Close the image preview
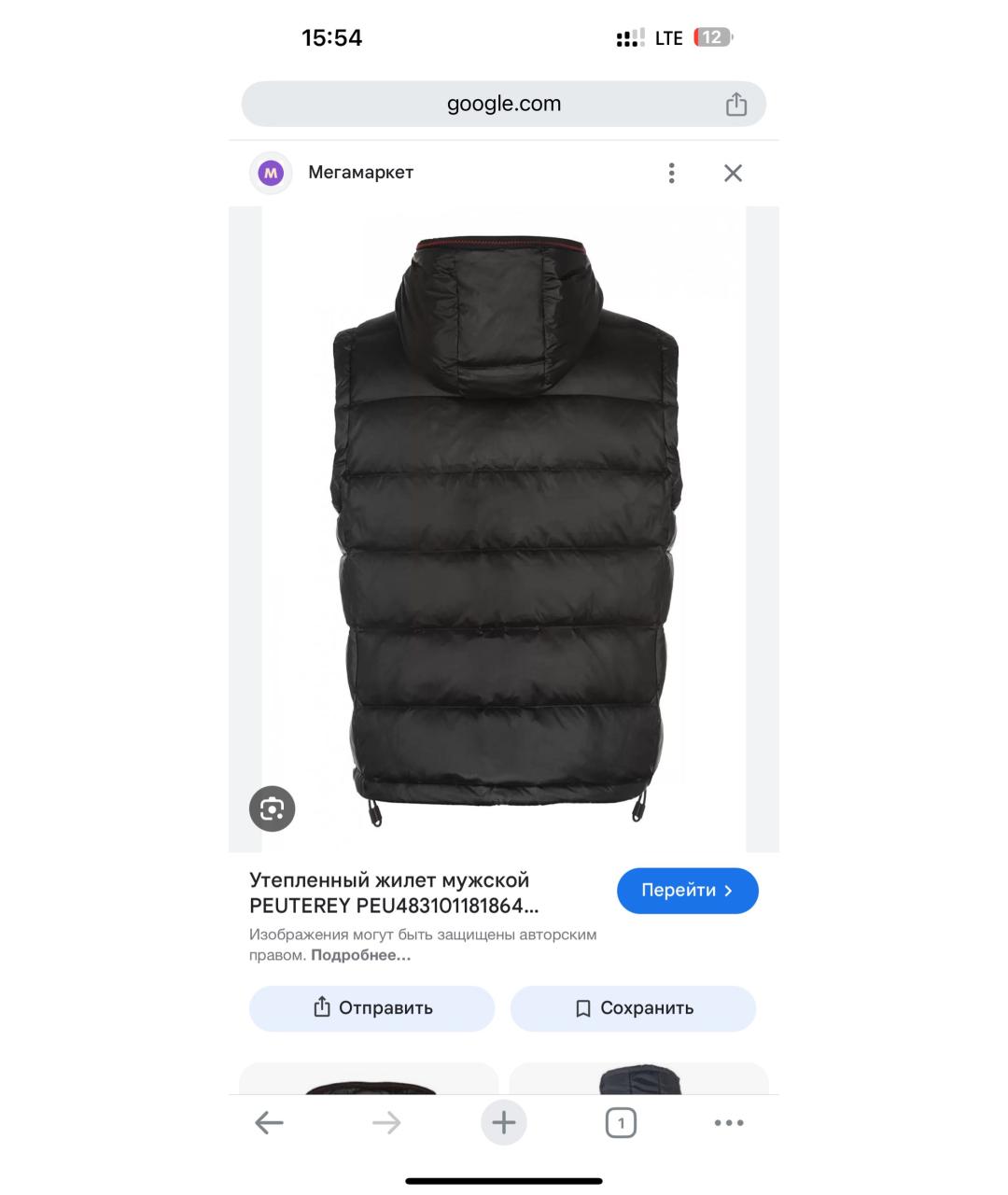This screenshot has width=1008, height=1195. [x=733, y=173]
